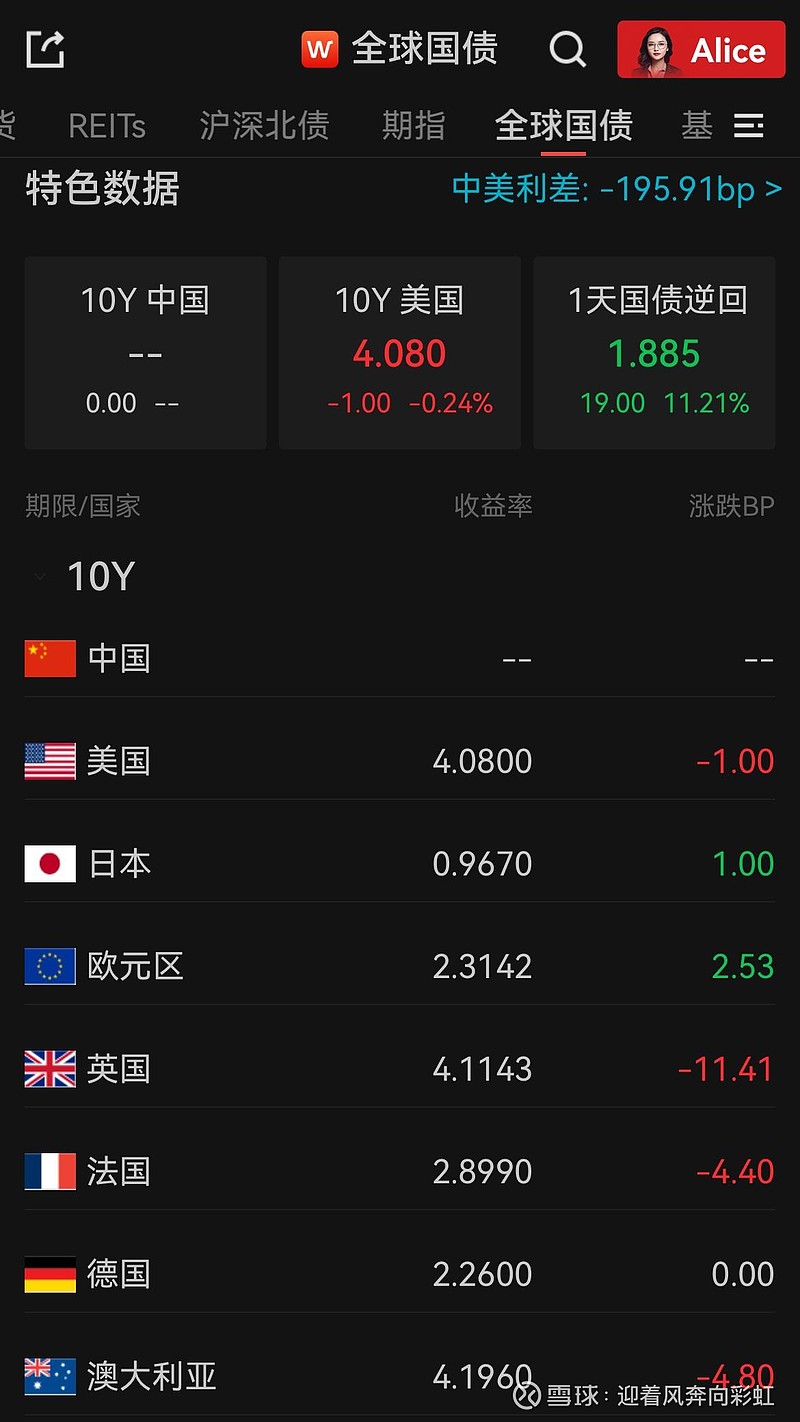Switch to the 期指 tab
Image resolution: width=800 pixels, height=1422 pixels.
click(x=414, y=126)
